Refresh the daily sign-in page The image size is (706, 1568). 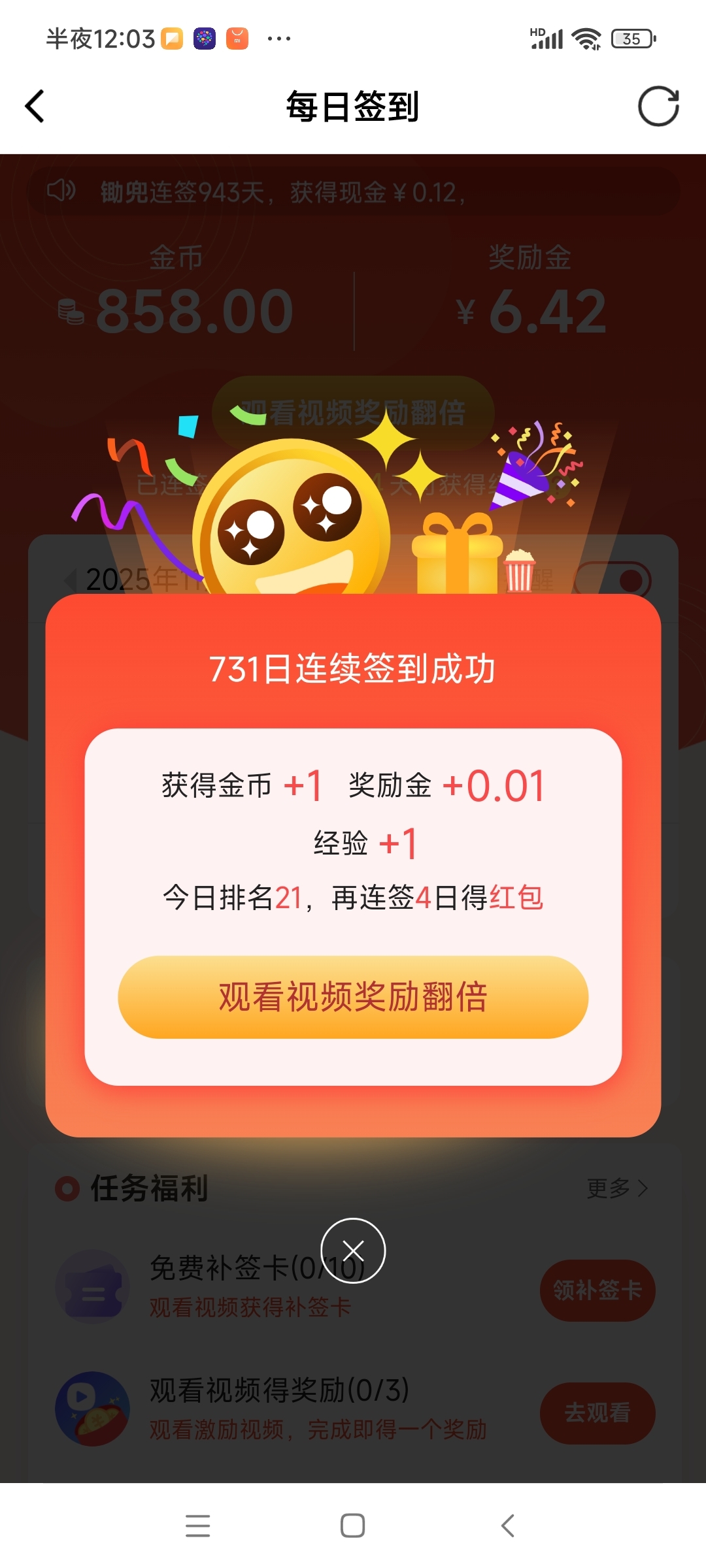[x=658, y=106]
